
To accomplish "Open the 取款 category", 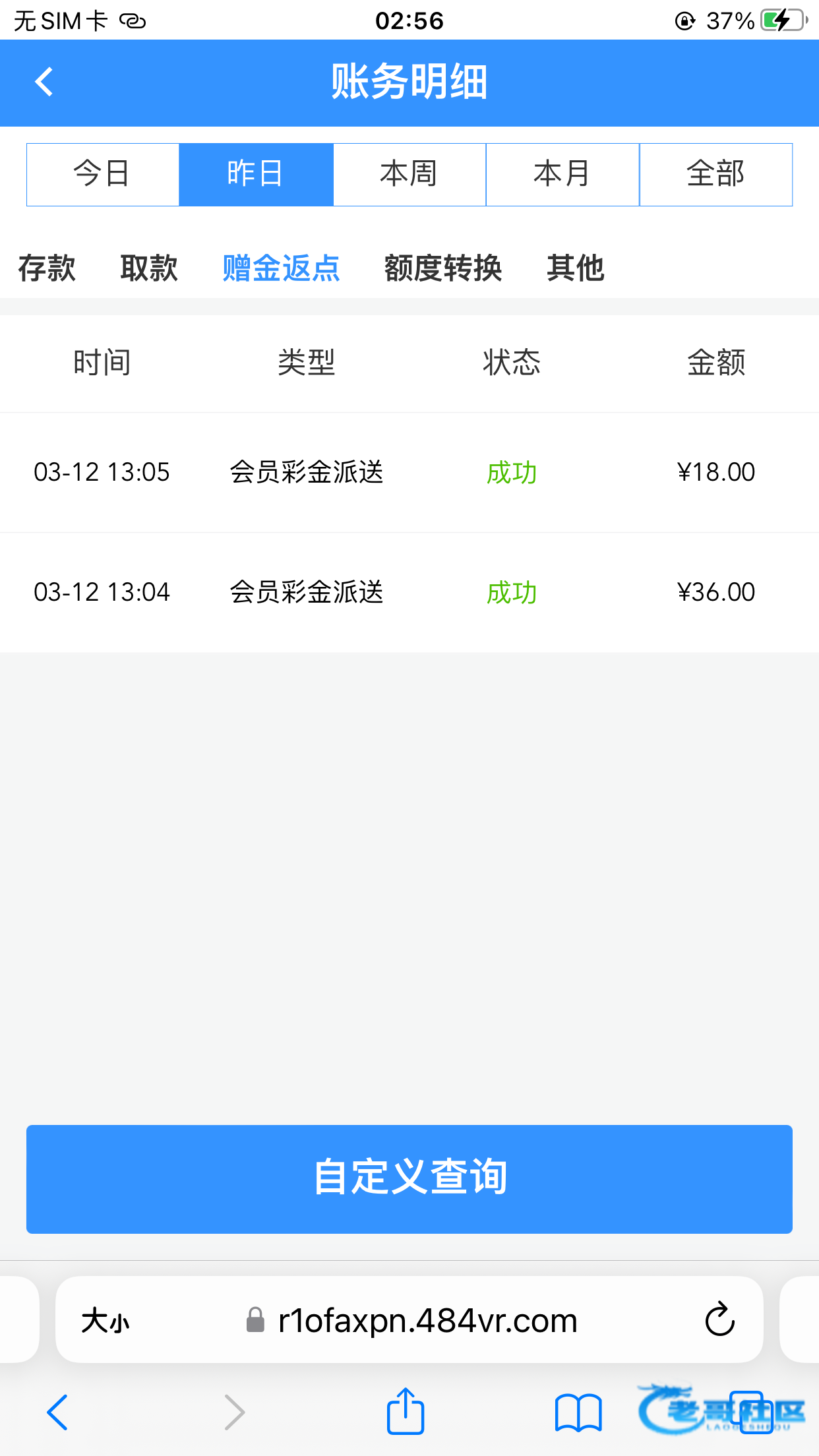I will [149, 268].
